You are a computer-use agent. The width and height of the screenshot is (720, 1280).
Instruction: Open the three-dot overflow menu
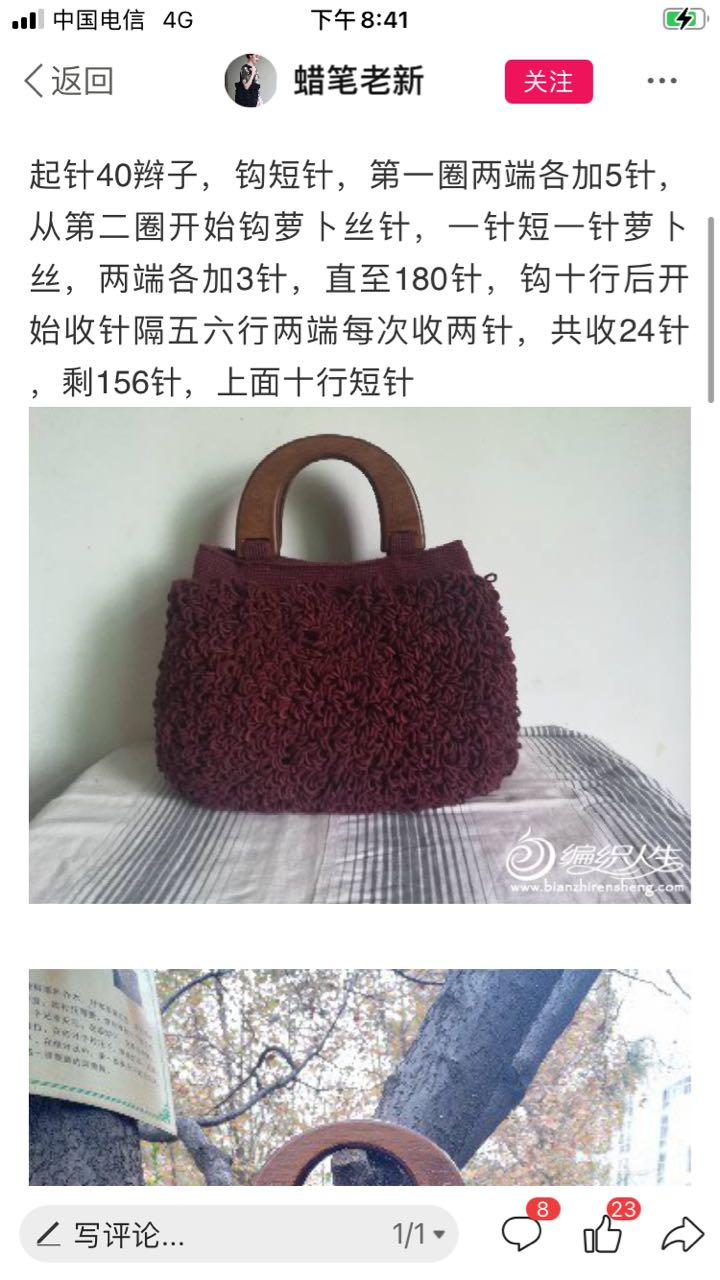pyautogui.click(x=662, y=81)
